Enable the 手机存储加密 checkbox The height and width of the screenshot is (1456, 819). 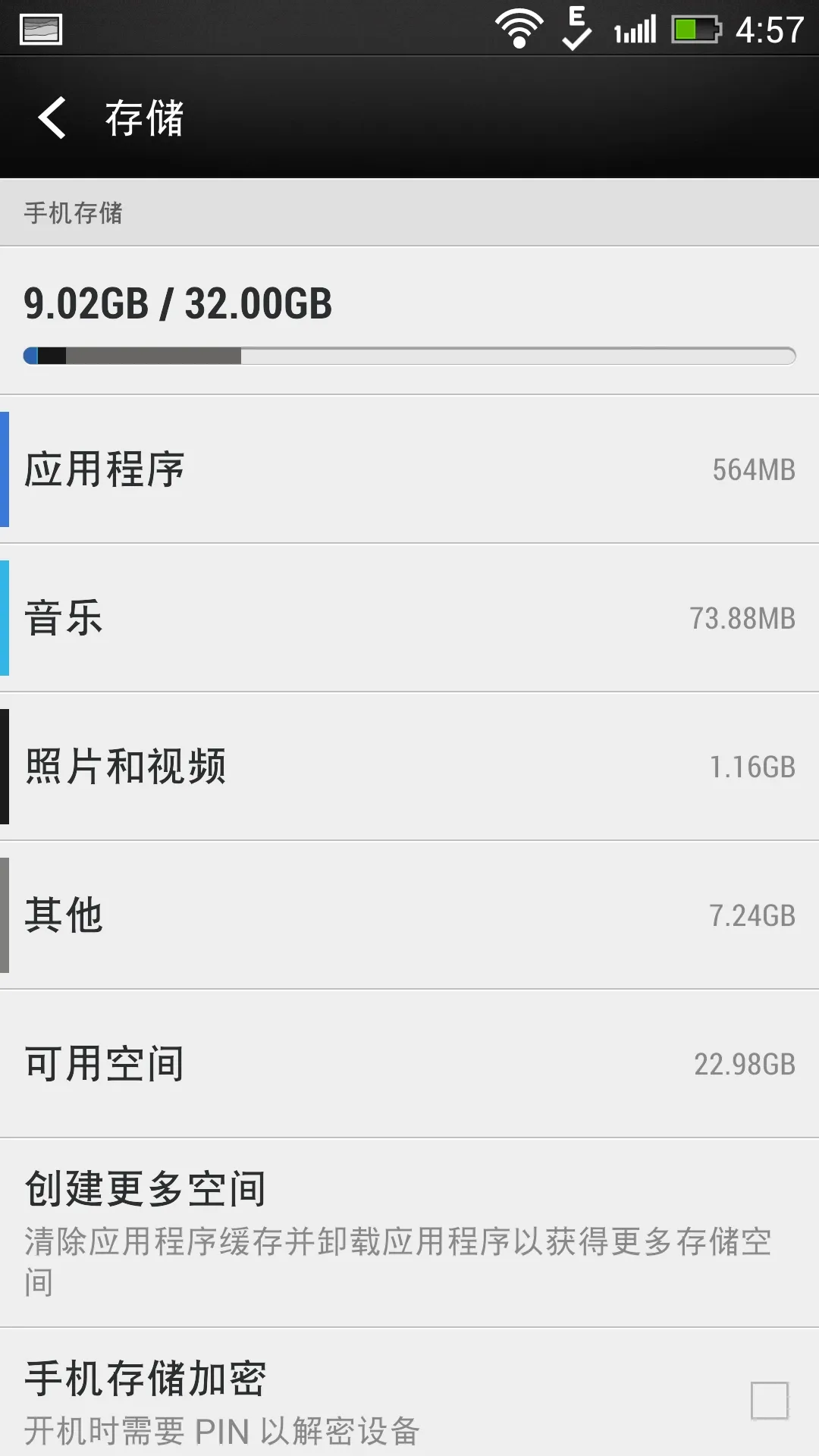click(769, 1400)
